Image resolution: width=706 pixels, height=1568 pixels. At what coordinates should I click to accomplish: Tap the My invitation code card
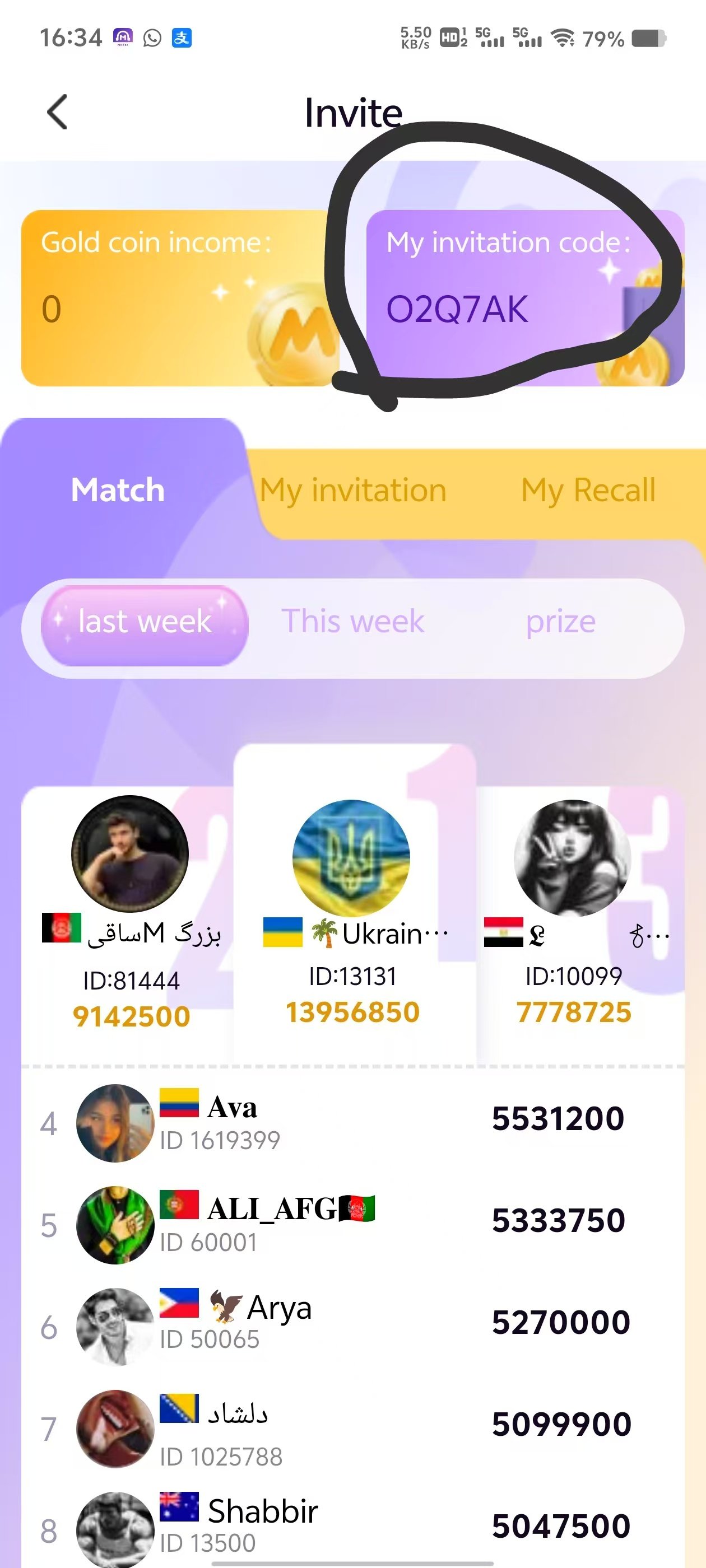[x=525, y=298]
